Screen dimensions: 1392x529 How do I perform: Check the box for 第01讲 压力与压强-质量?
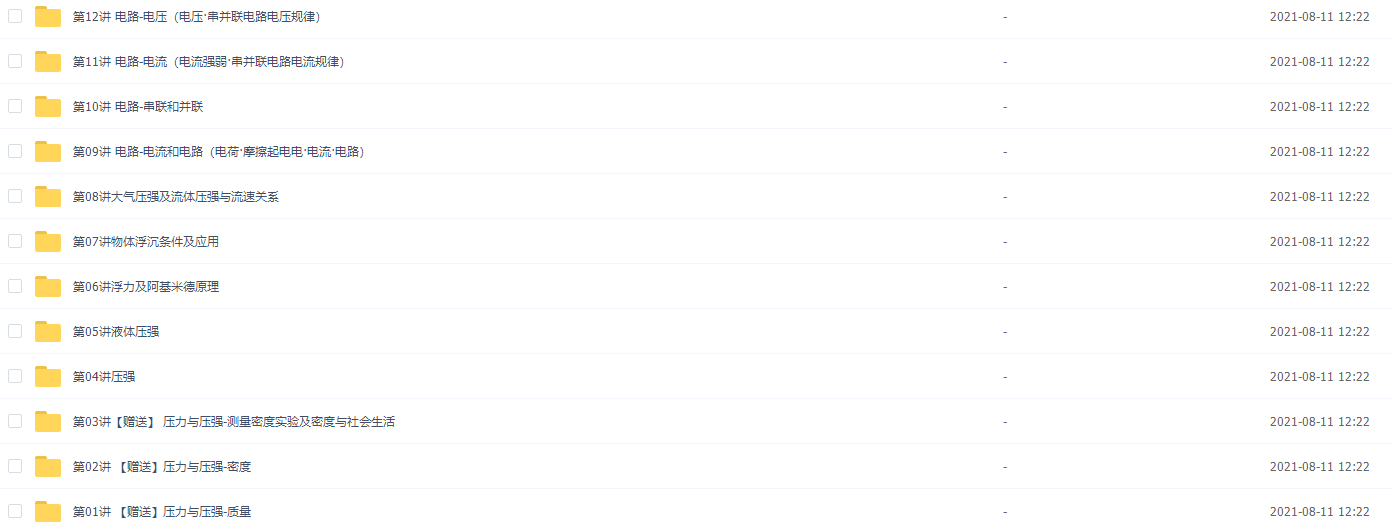[15, 511]
